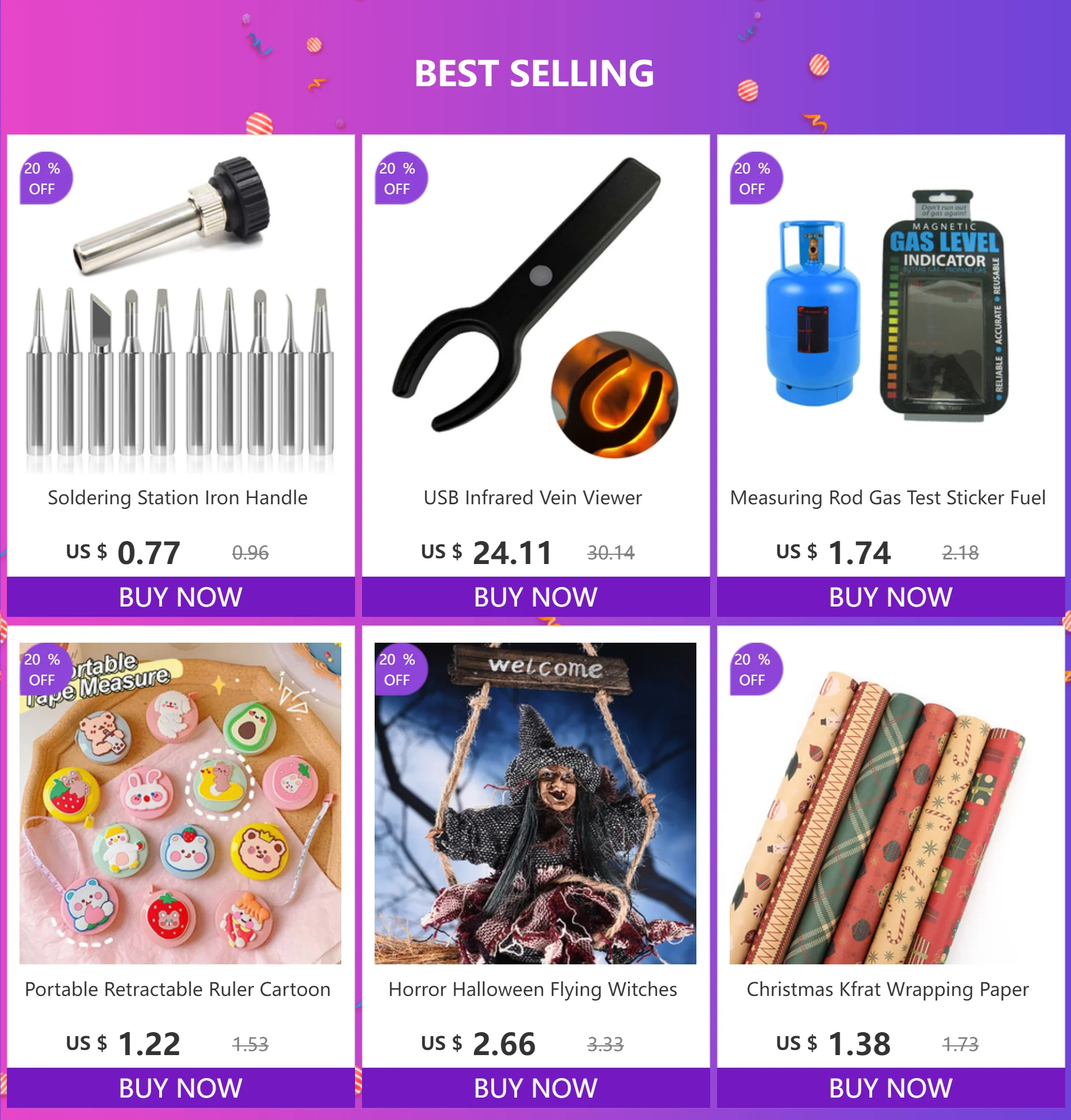The height and width of the screenshot is (1120, 1071).
Task: Open the Christmas Kfrat Wrapping Paper item
Action: [x=891, y=804]
